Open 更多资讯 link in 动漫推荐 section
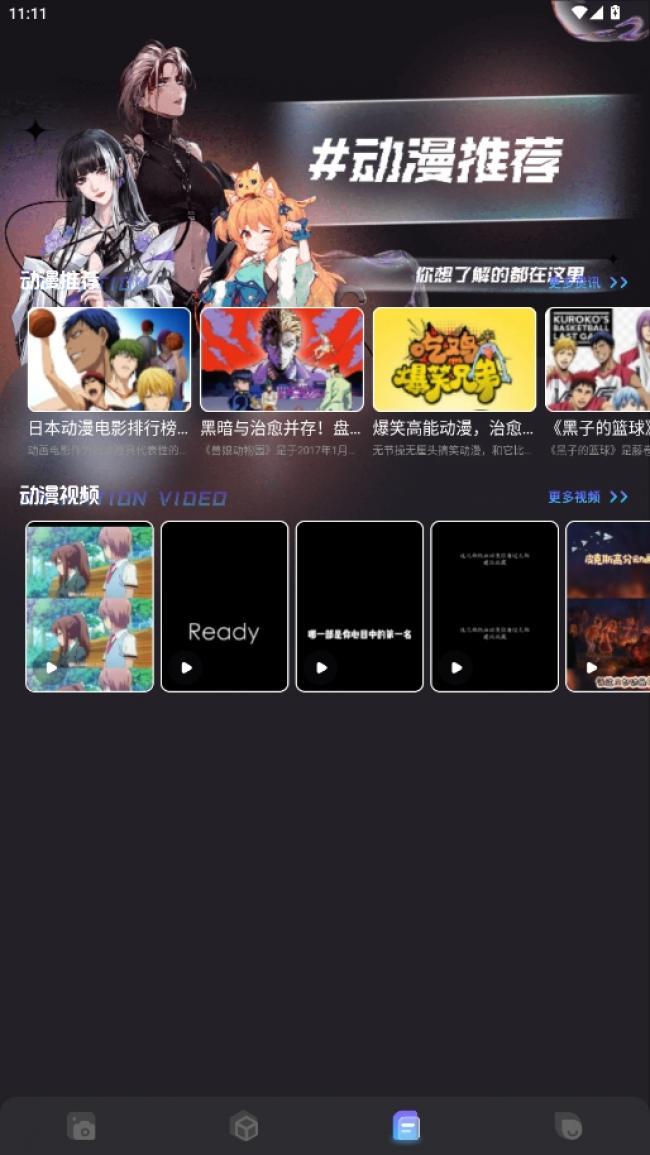The height and width of the screenshot is (1155, 650). point(588,283)
